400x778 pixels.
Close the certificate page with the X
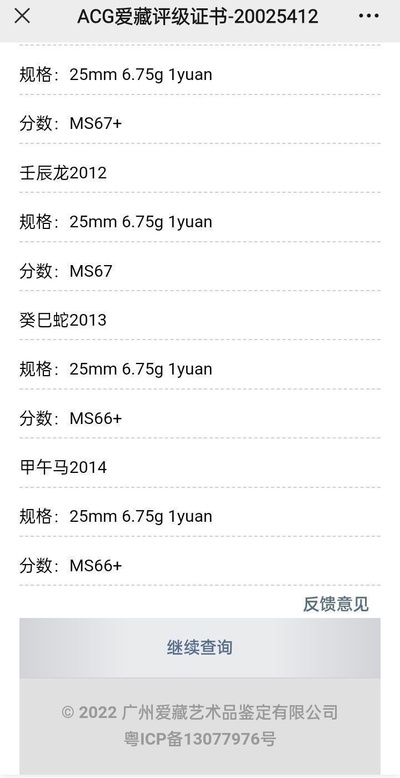22,16
